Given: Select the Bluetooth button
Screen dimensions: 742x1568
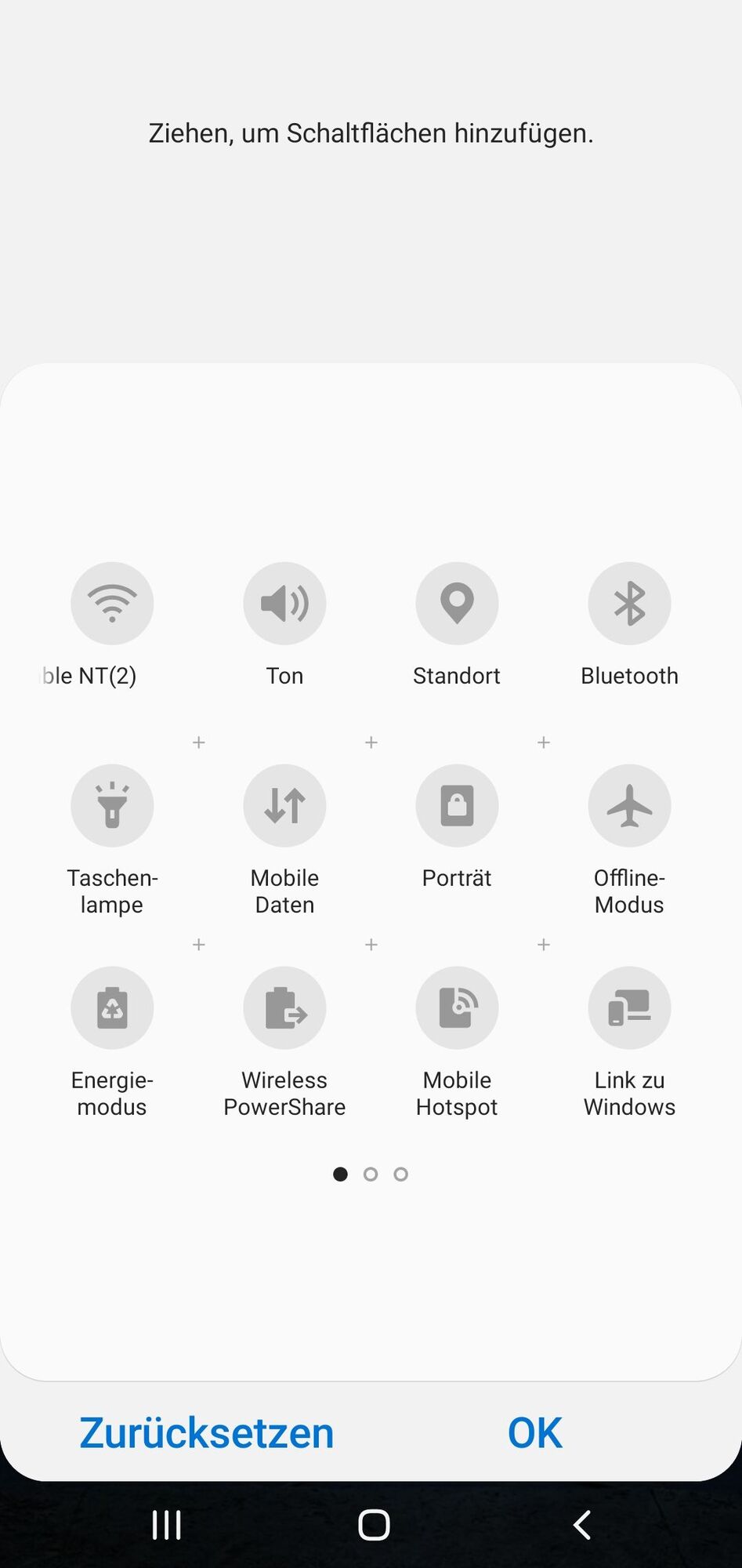Looking at the screenshot, I should [629, 603].
